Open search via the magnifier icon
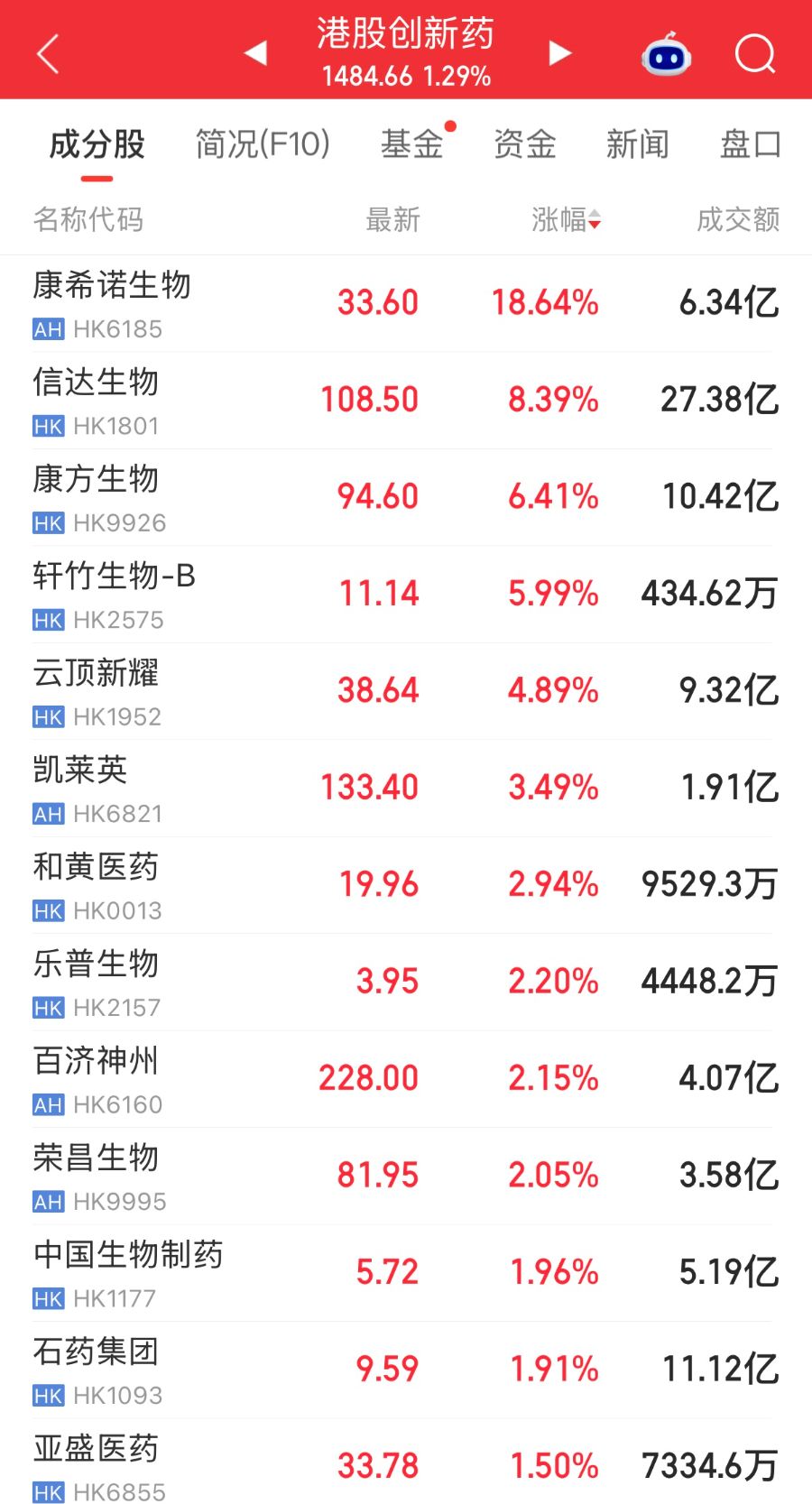812x1504 pixels. coord(755,54)
